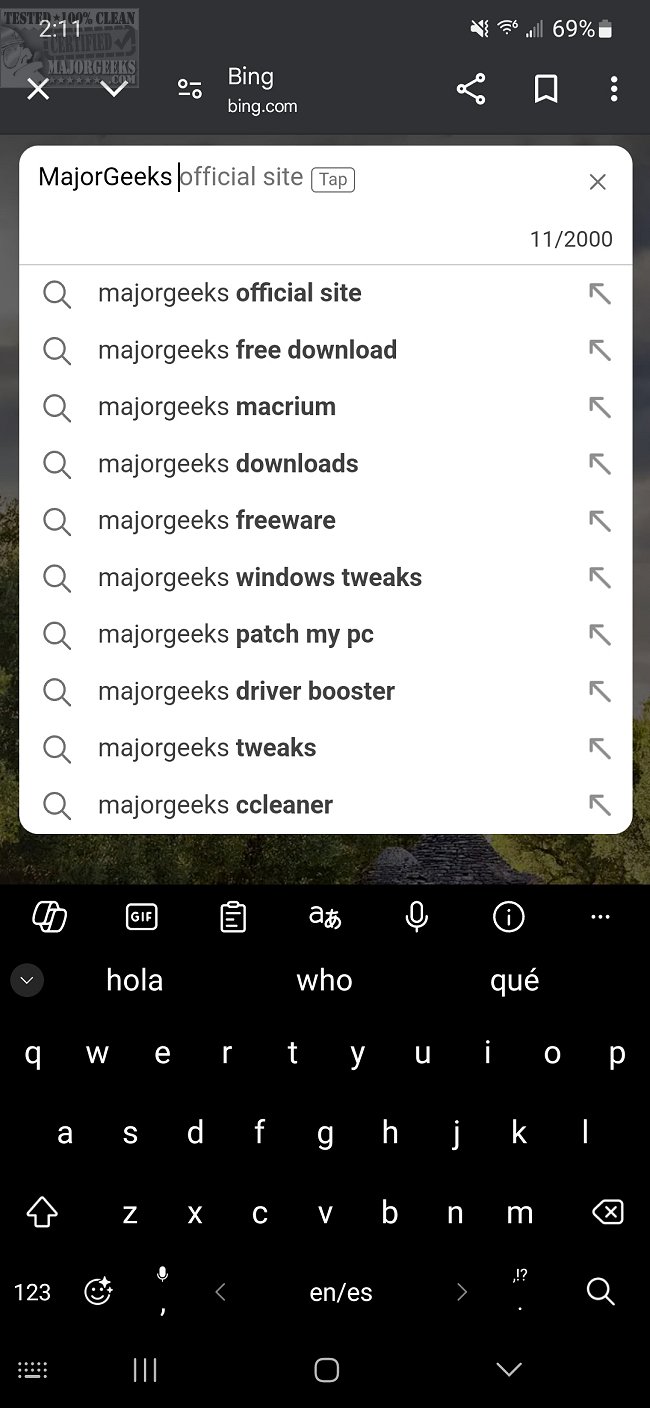Choose the 'majorgeeks macrium' suggestion
This screenshot has height=1408, width=650.
(x=217, y=407)
